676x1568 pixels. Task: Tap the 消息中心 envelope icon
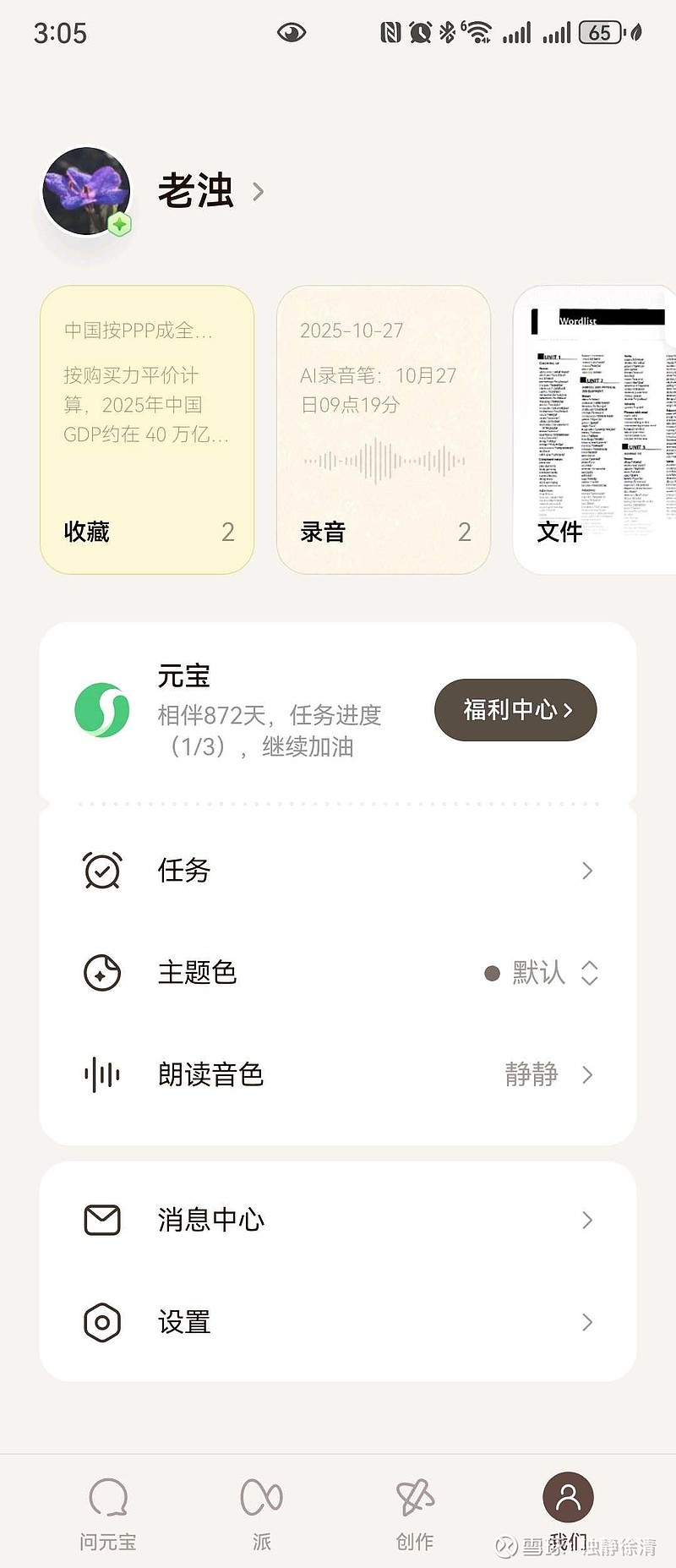(x=101, y=1220)
